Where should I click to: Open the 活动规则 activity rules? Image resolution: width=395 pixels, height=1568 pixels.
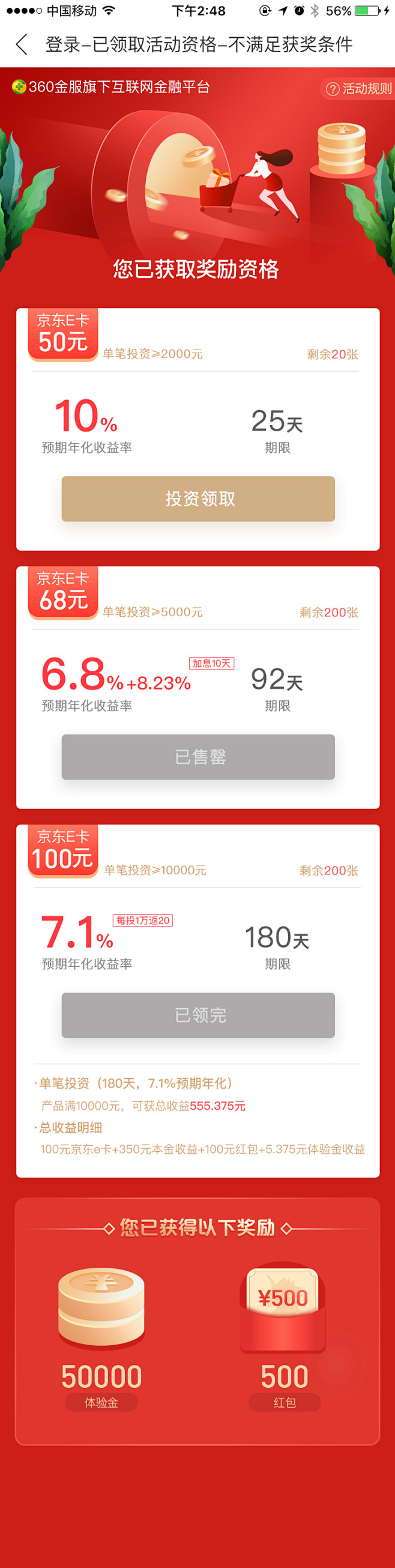coord(359,89)
